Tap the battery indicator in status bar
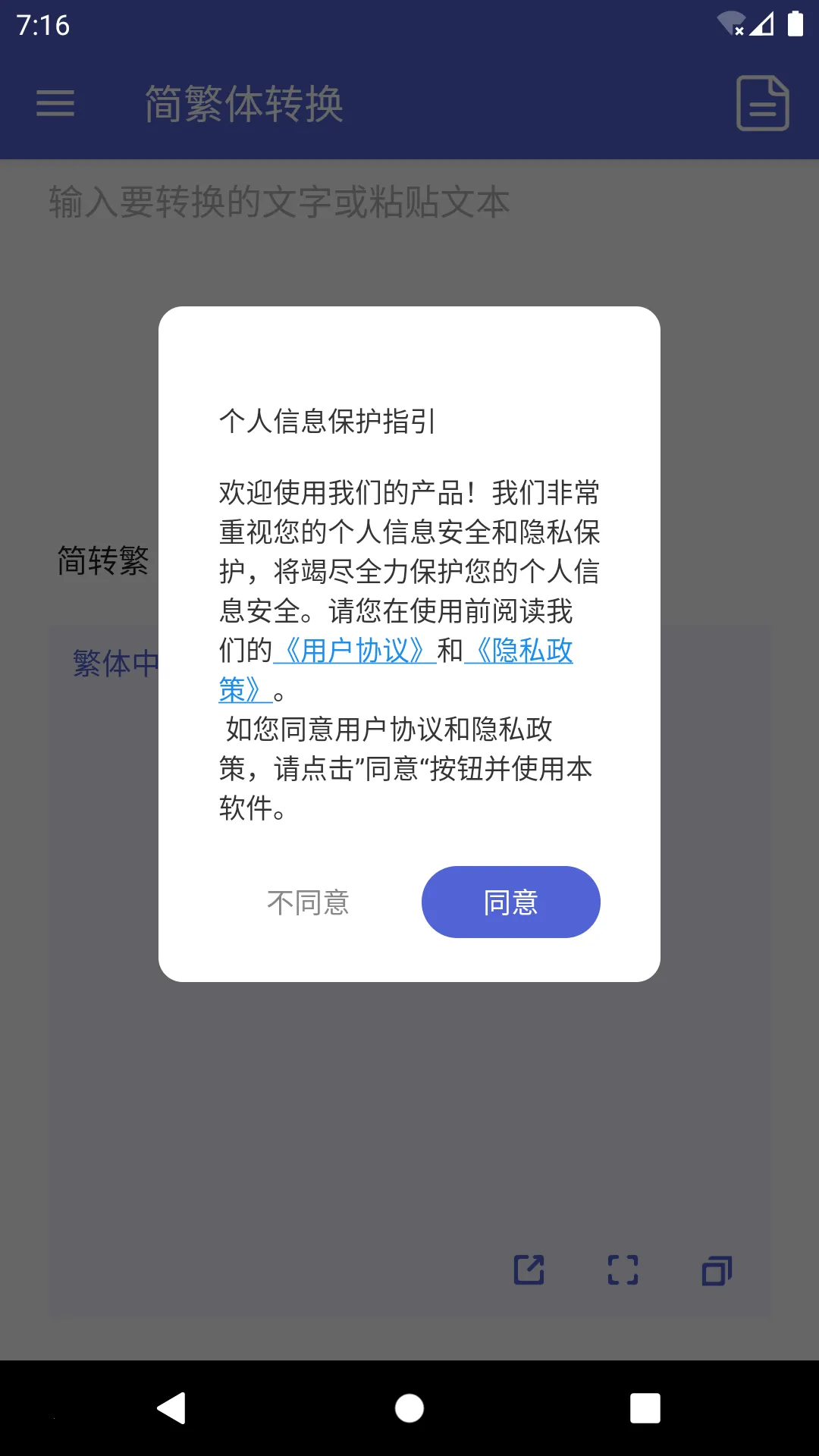The height and width of the screenshot is (1456, 819). (x=795, y=23)
